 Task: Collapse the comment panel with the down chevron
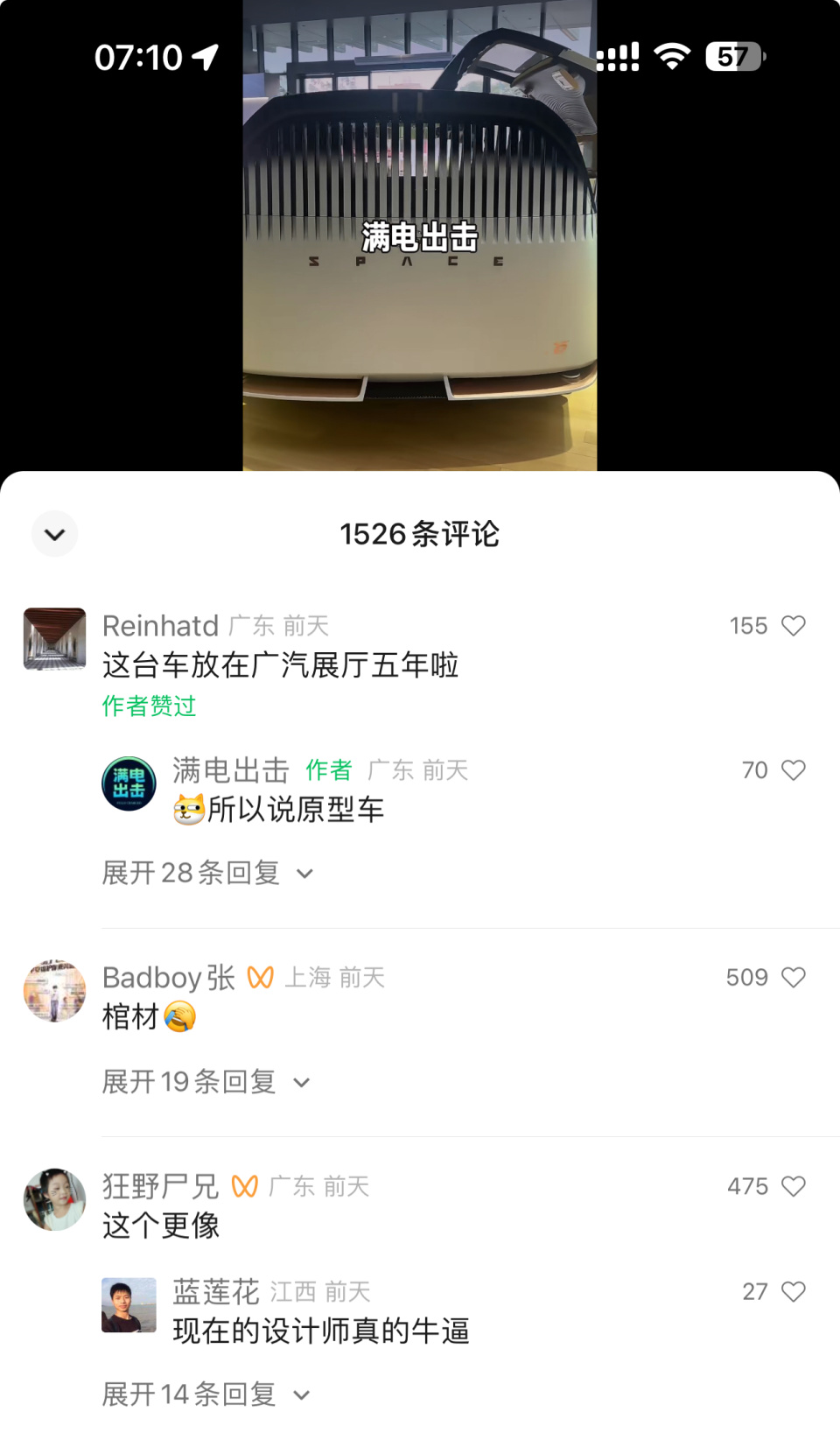coord(54,534)
